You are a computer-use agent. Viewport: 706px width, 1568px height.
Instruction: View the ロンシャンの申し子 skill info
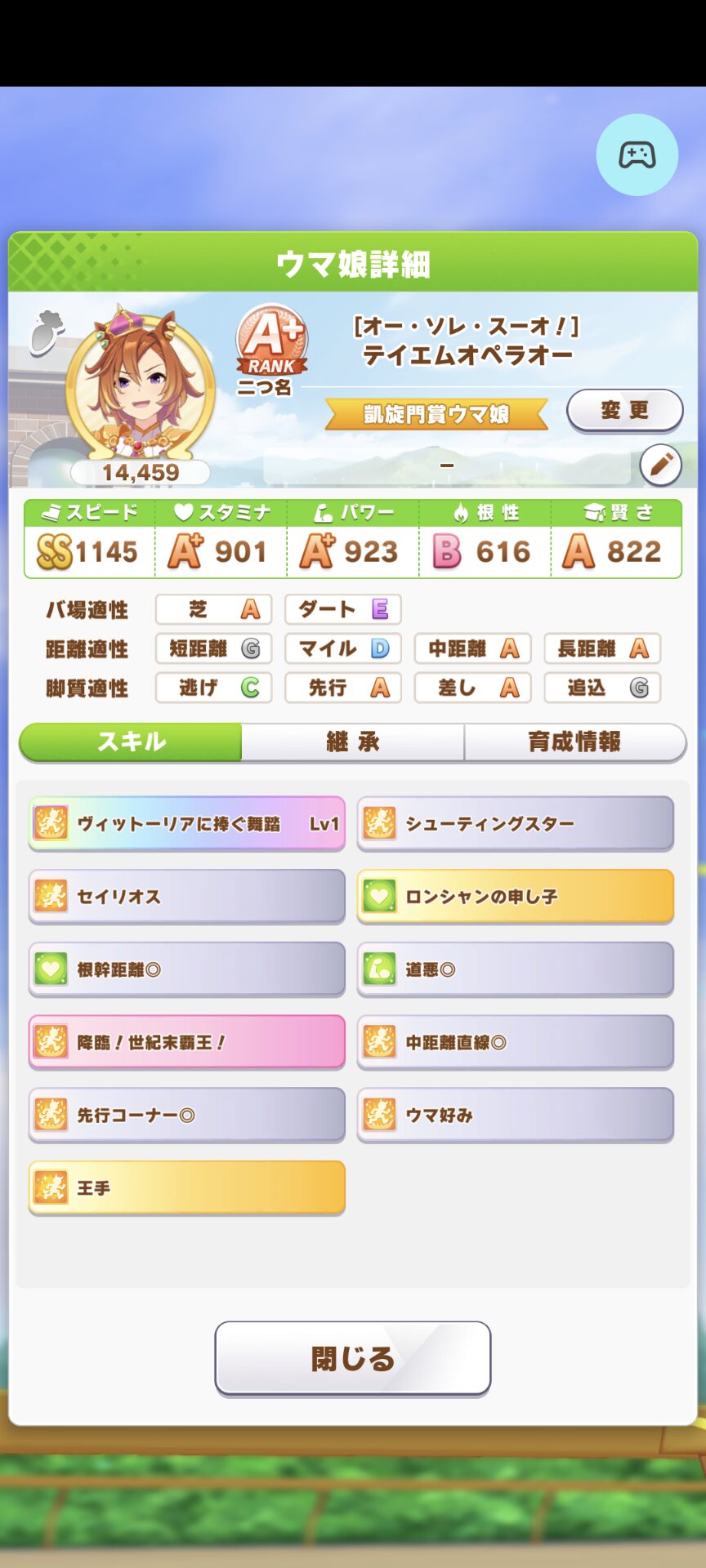click(x=515, y=896)
